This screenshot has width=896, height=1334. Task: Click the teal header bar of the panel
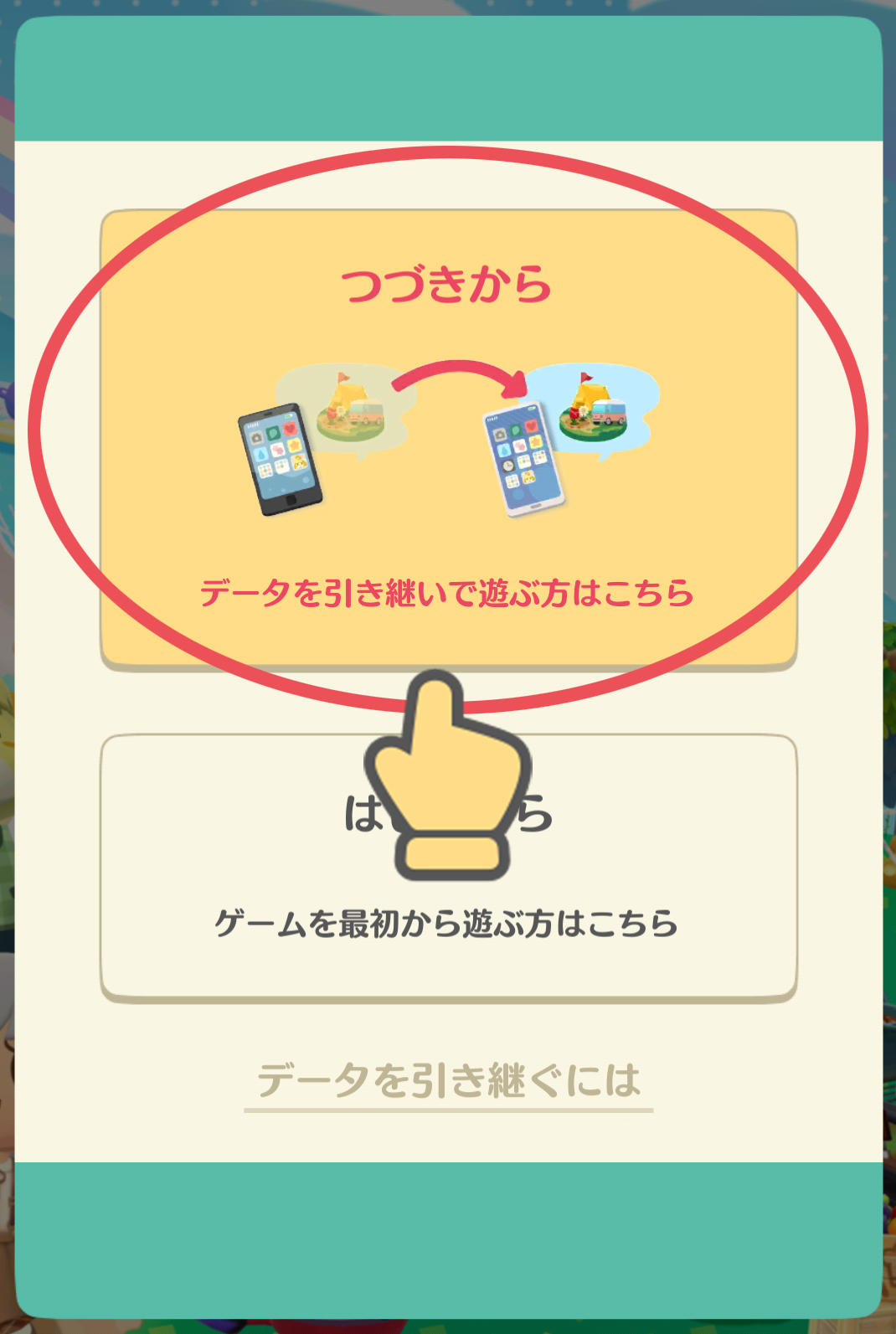point(448,80)
